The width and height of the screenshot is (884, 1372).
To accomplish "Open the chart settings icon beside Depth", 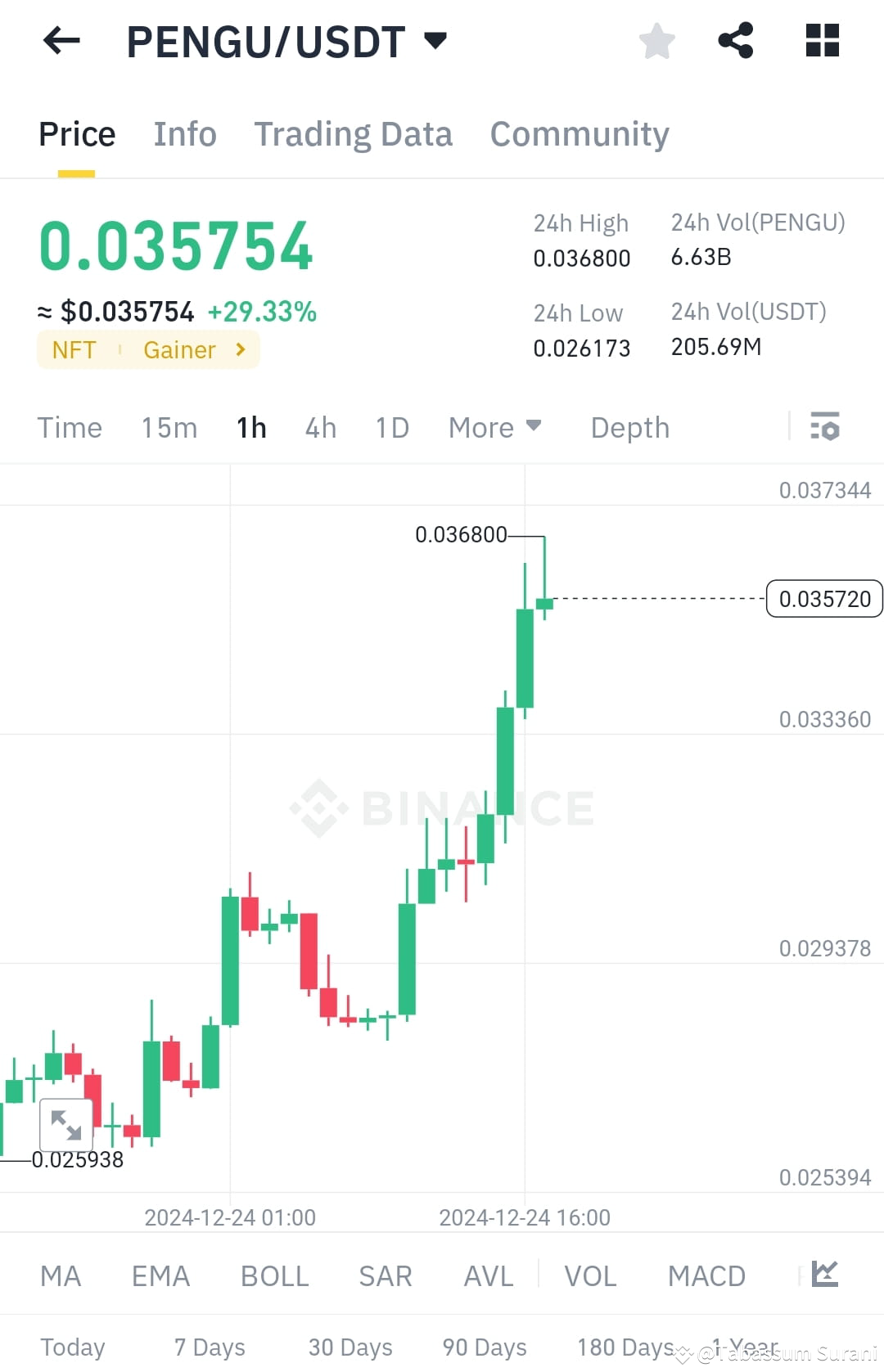I will coord(825,427).
